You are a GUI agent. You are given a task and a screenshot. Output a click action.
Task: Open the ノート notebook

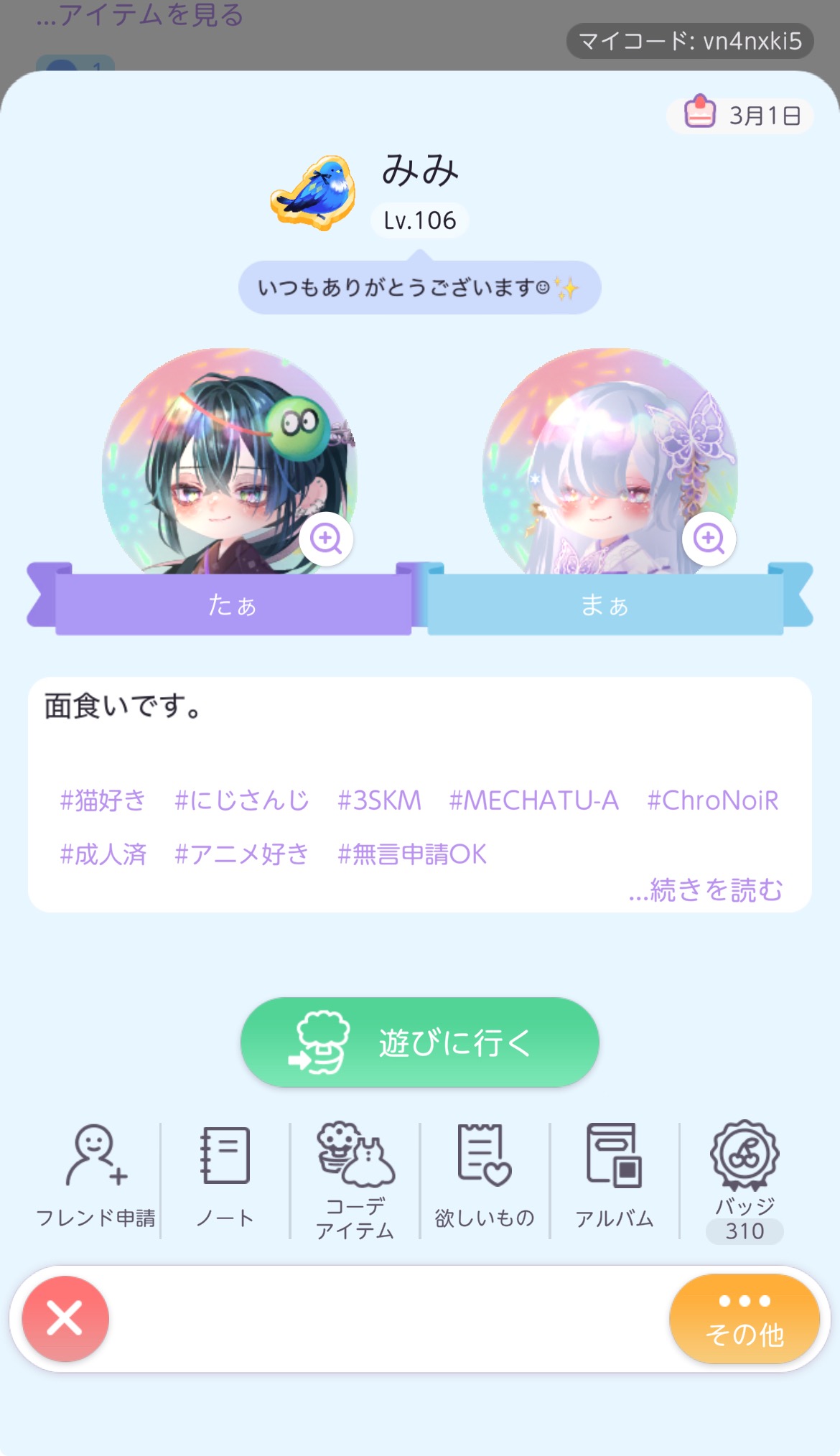pyautogui.click(x=225, y=1177)
